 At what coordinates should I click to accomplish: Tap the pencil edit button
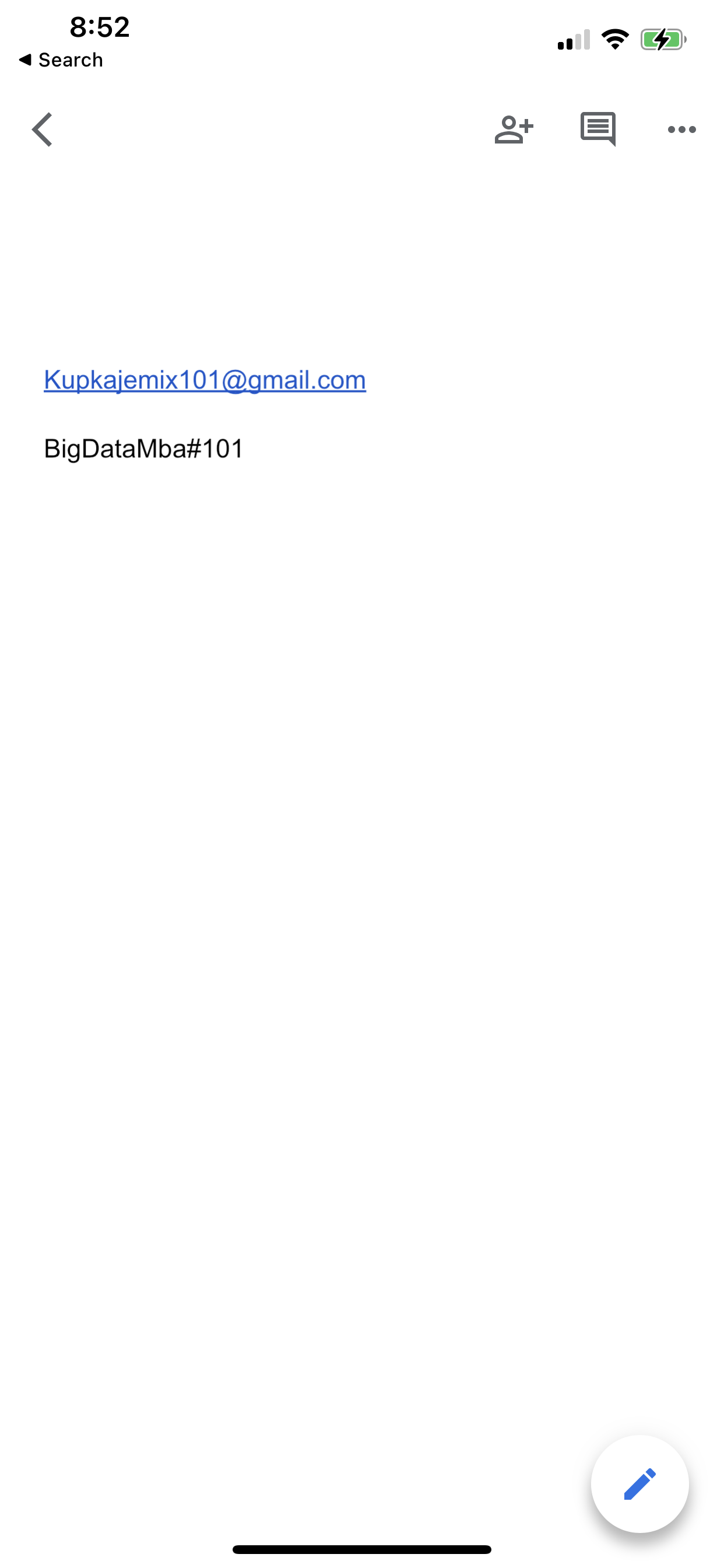pyautogui.click(x=639, y=1483)
